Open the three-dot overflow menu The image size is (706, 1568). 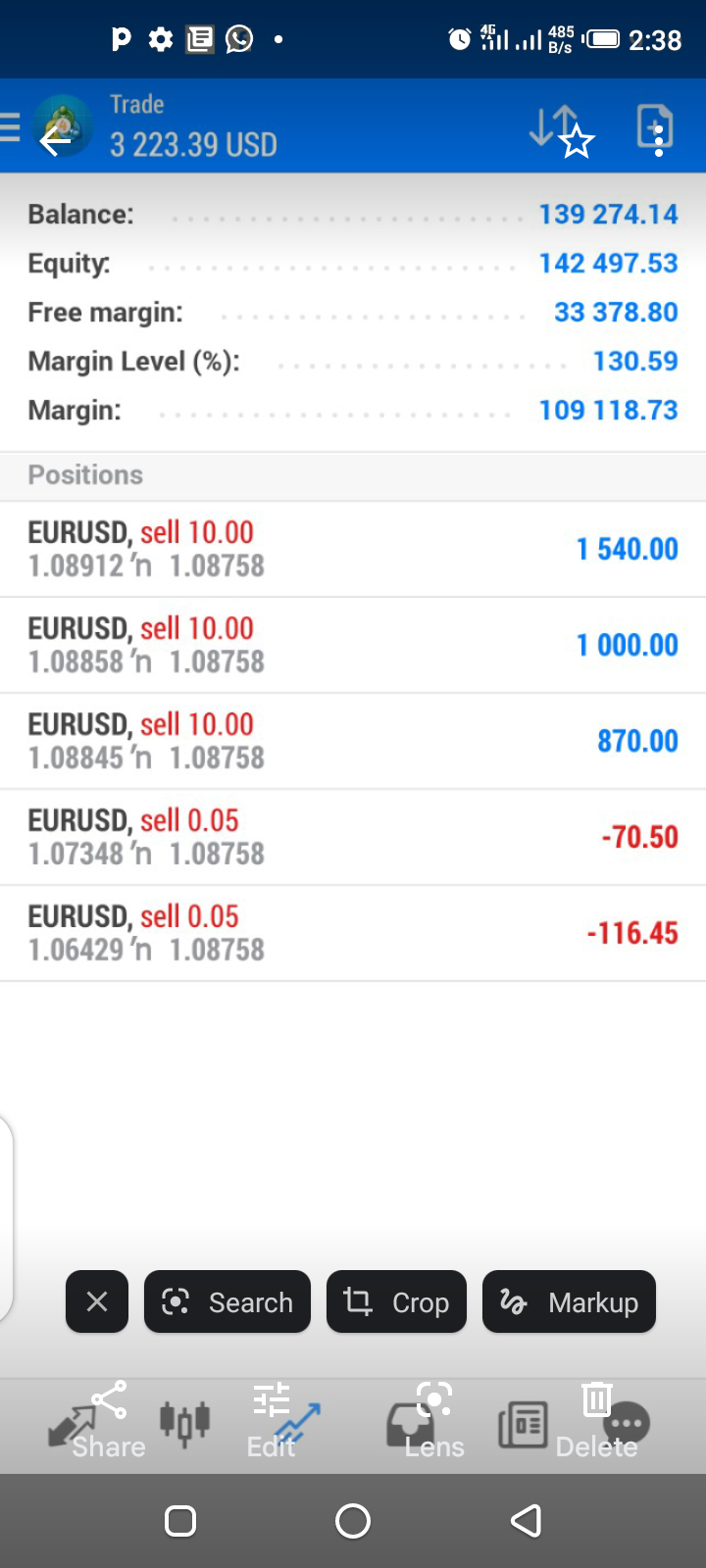pos(659,142)
